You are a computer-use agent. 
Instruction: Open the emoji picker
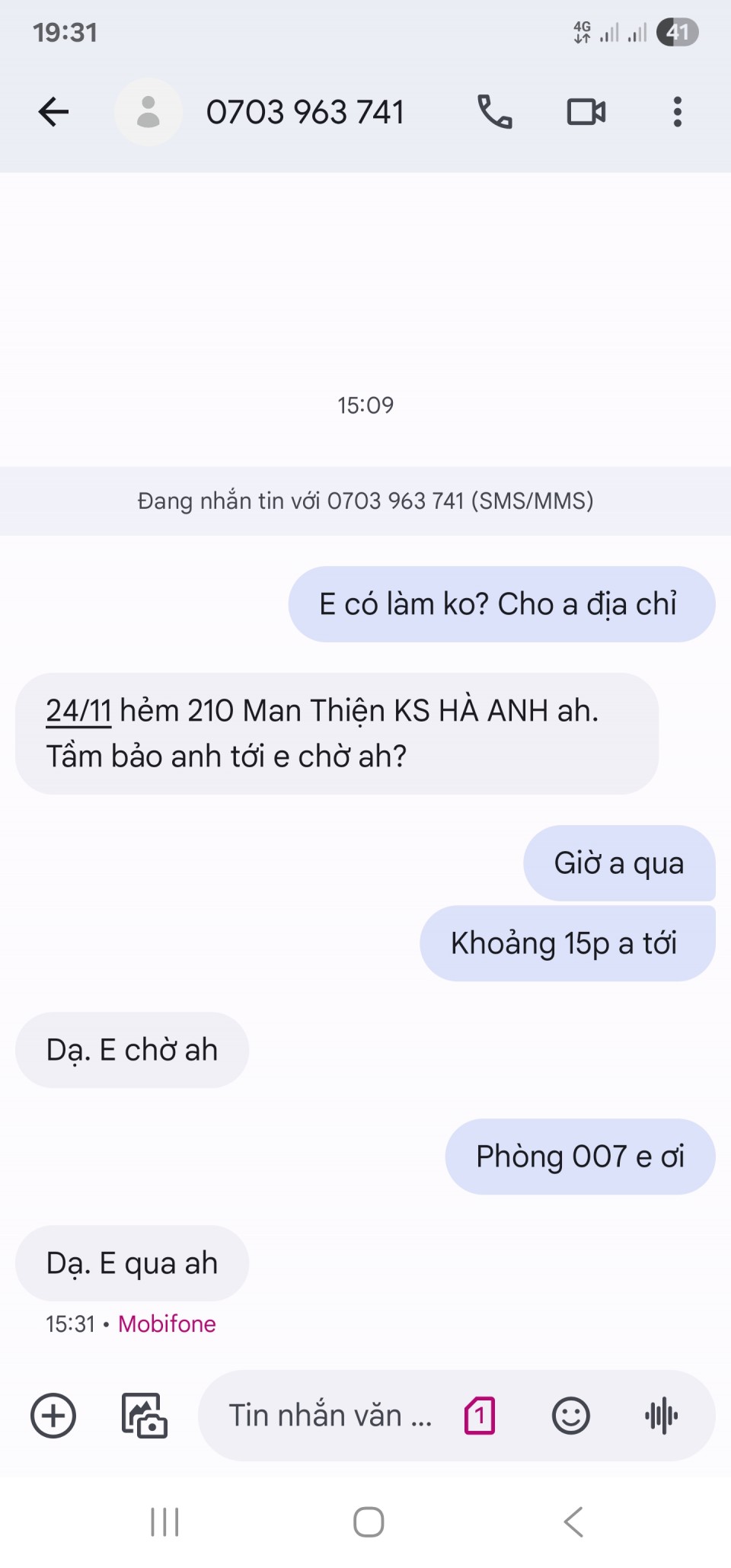click(x=570, y=1416)
